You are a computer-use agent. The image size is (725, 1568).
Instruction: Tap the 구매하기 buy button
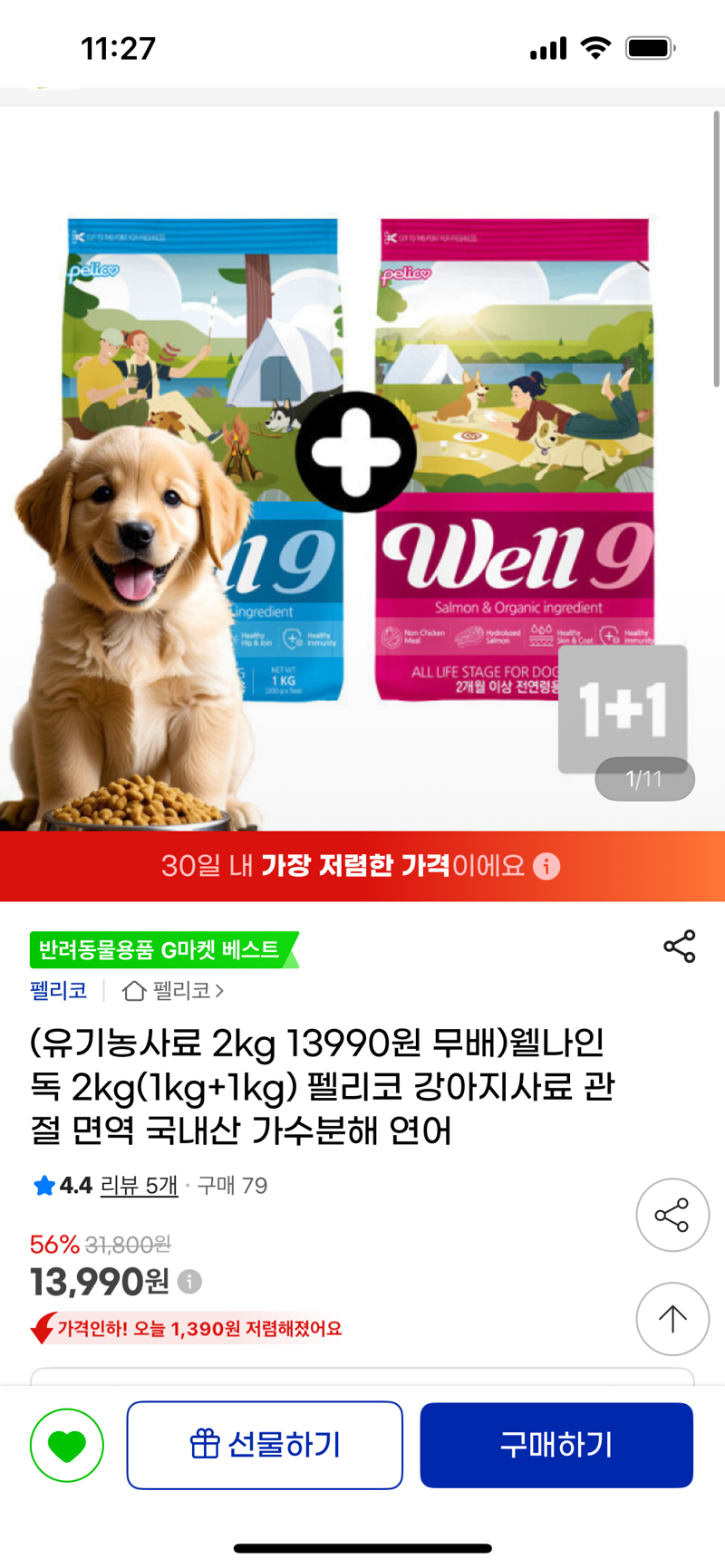tap(556, 1444)
